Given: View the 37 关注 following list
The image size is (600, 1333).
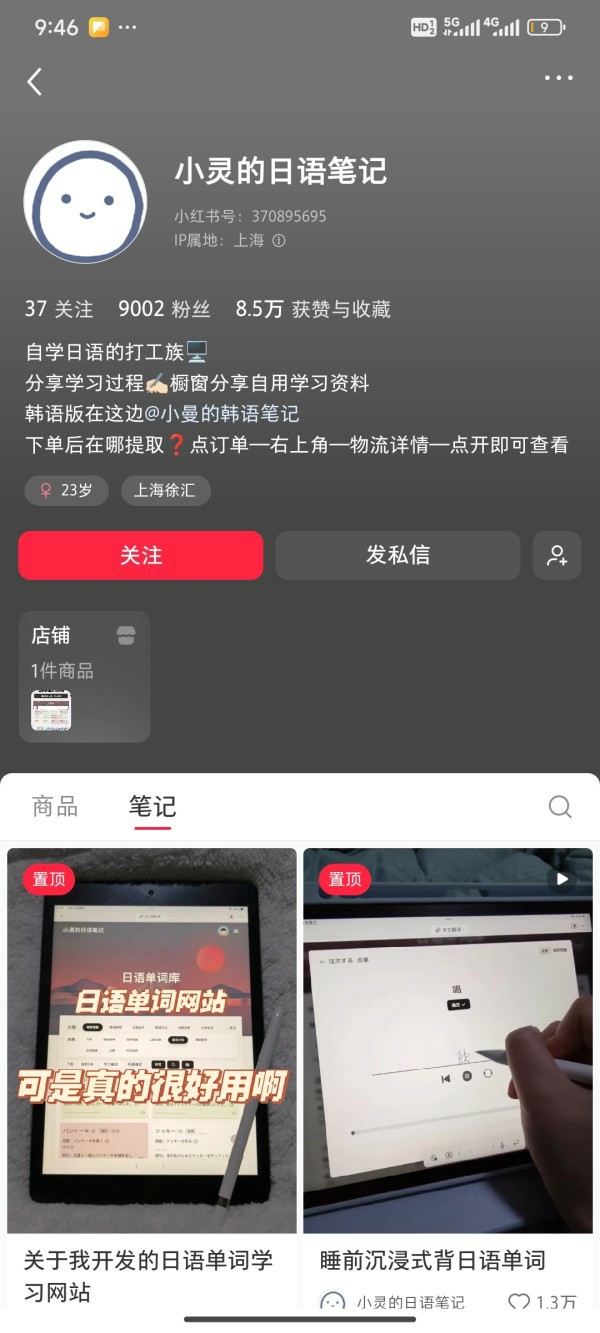Looking at the screenshot, I should [x=58, y=309].
